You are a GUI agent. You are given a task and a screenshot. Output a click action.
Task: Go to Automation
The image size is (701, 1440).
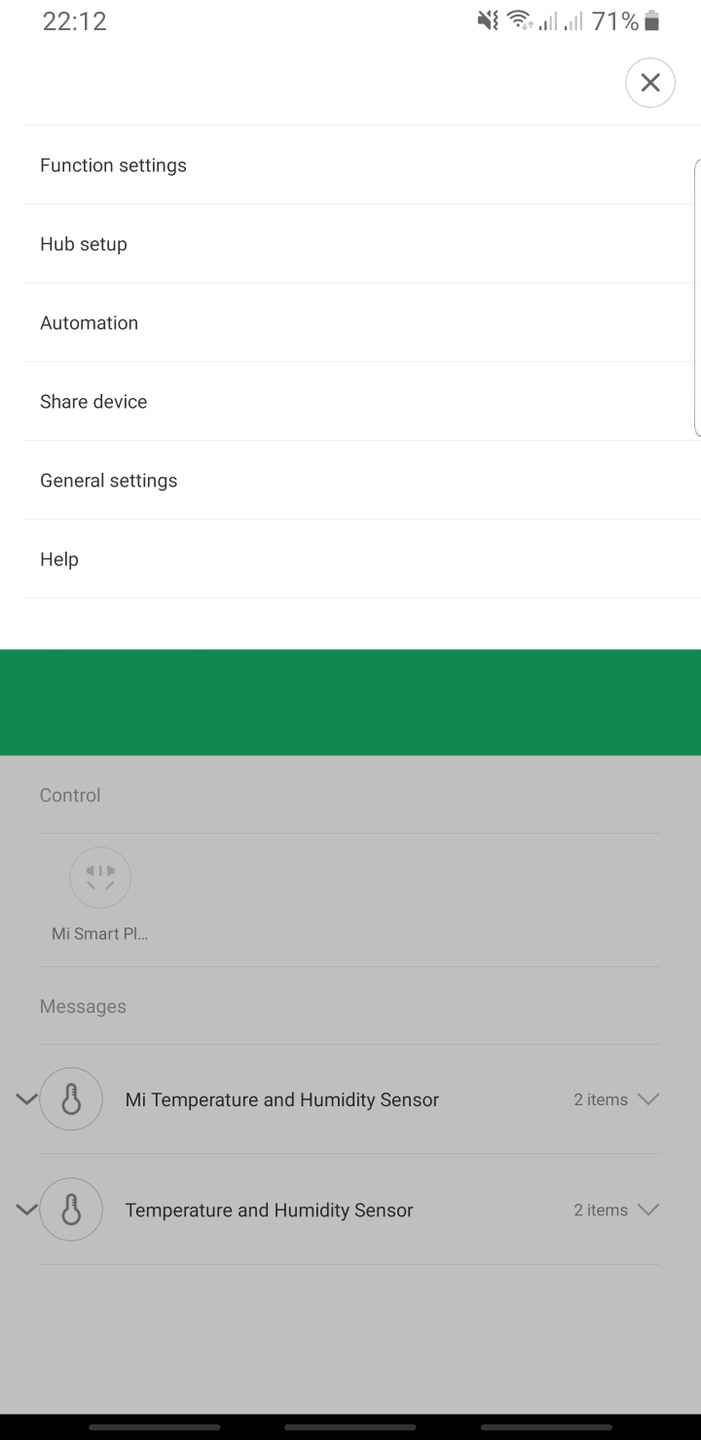361,323
